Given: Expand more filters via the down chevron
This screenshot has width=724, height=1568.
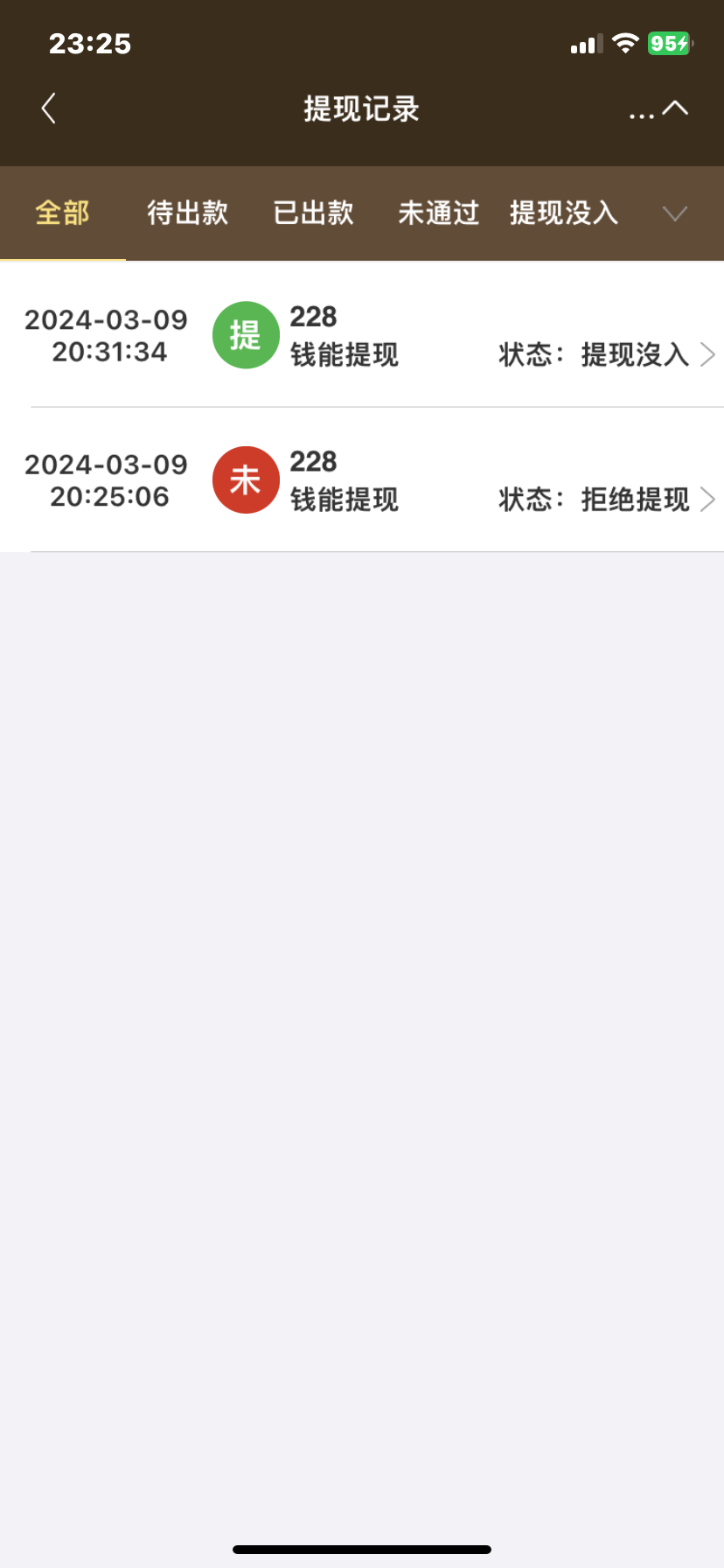Looking at the screenshot, I should point(674,213).
